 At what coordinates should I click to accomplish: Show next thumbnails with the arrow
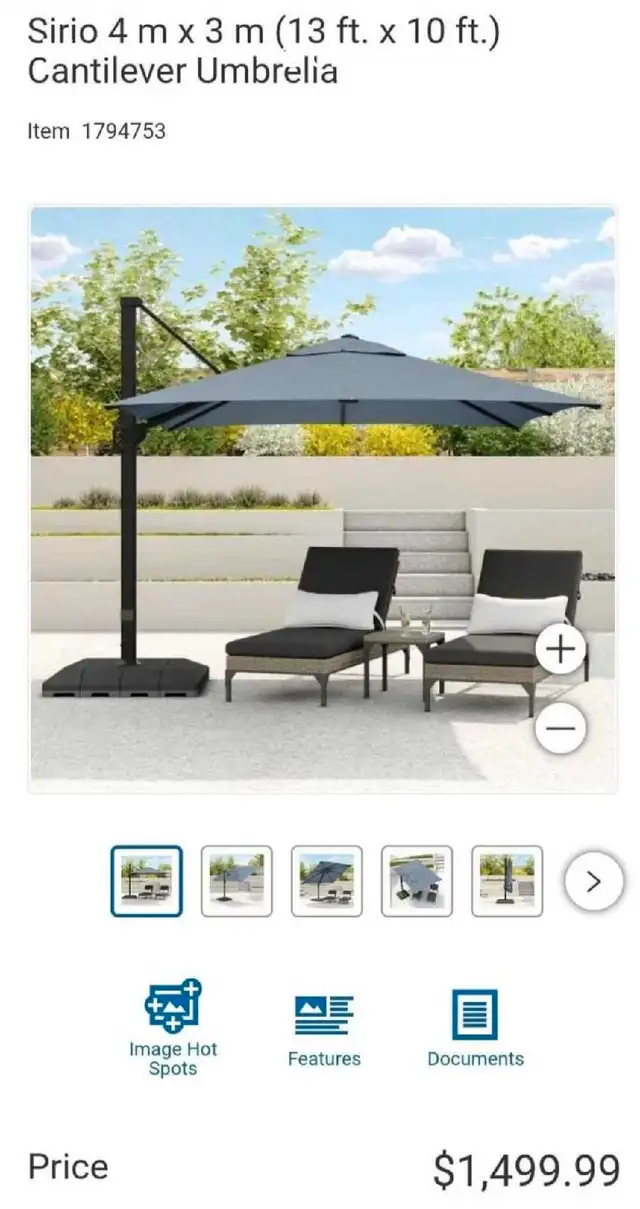594,882
